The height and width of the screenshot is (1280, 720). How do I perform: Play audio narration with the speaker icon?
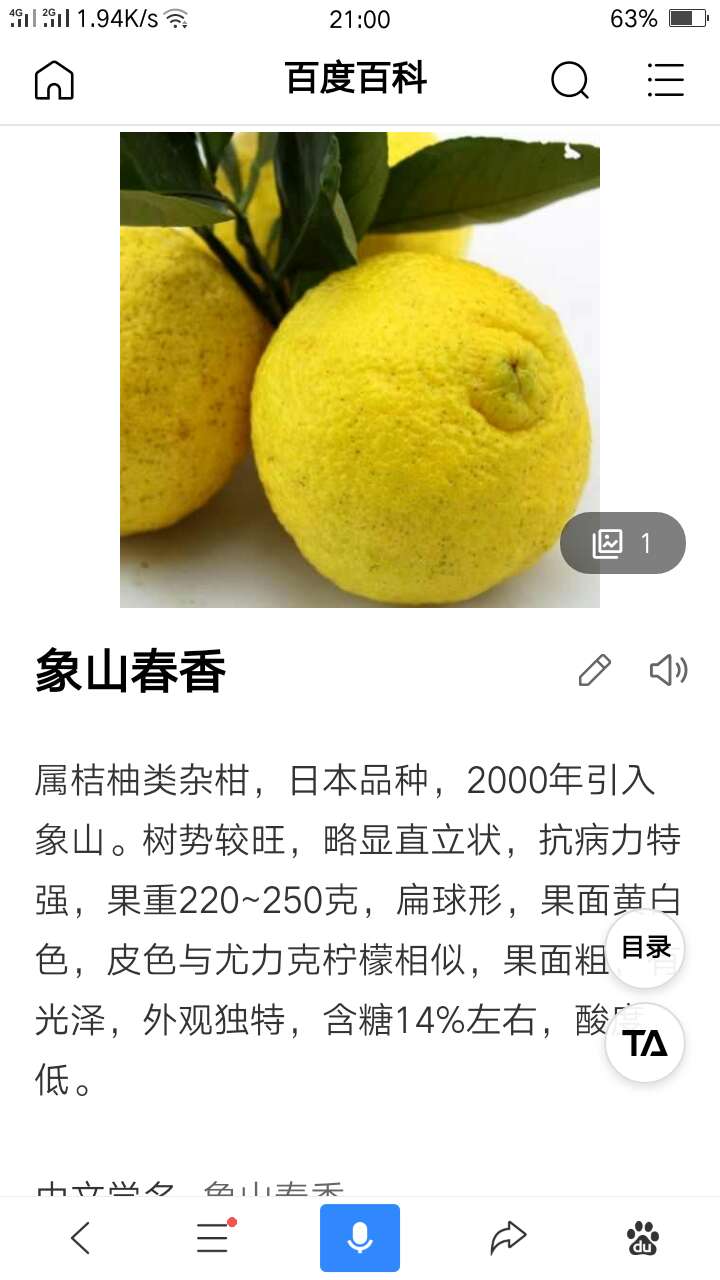pyautogui.click(x=668, y=670)
